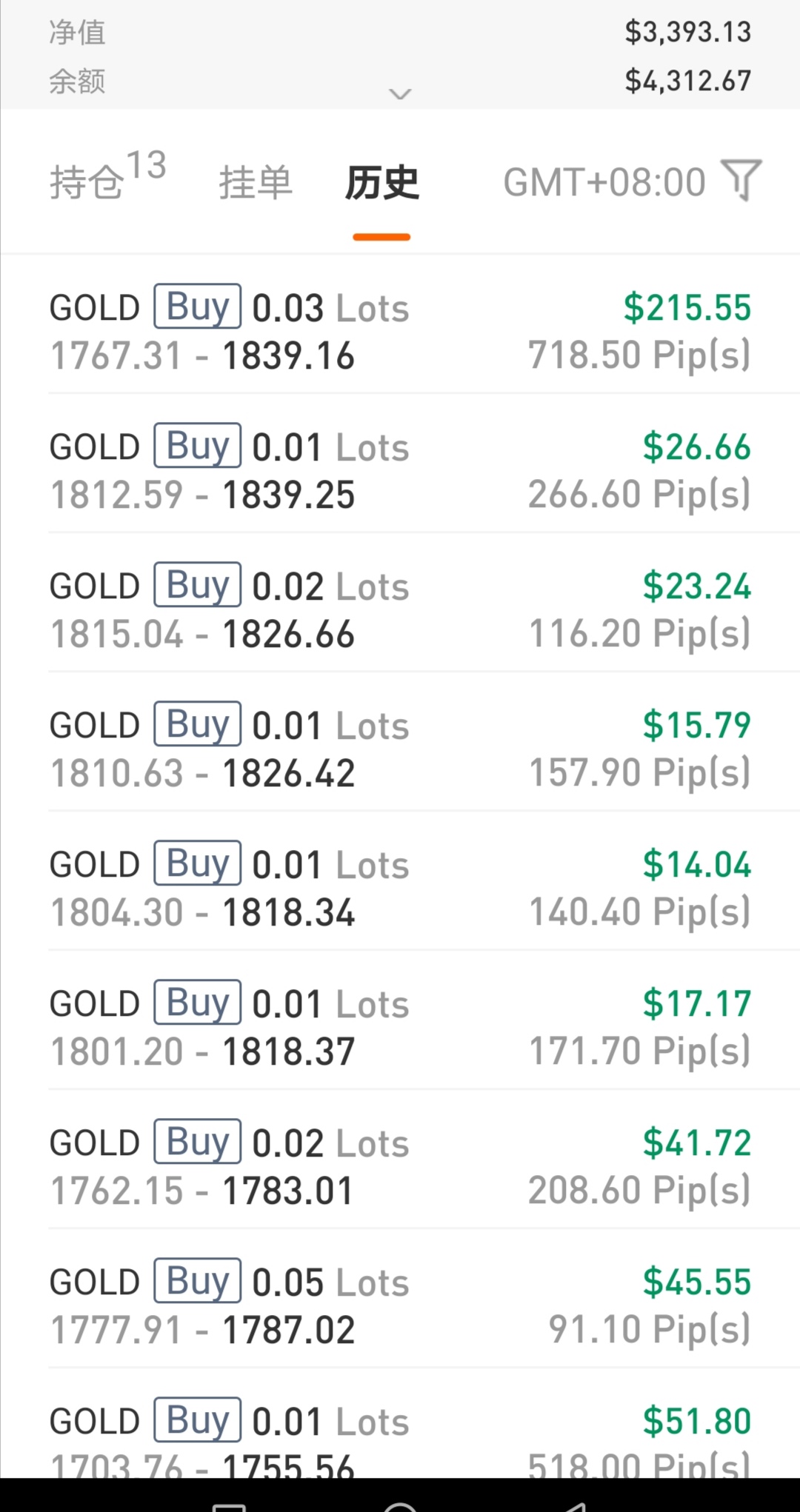This screenshot has width=800, height=1512.
Task: Open the history filter funnel icon
Action: [x=742, y=180]
